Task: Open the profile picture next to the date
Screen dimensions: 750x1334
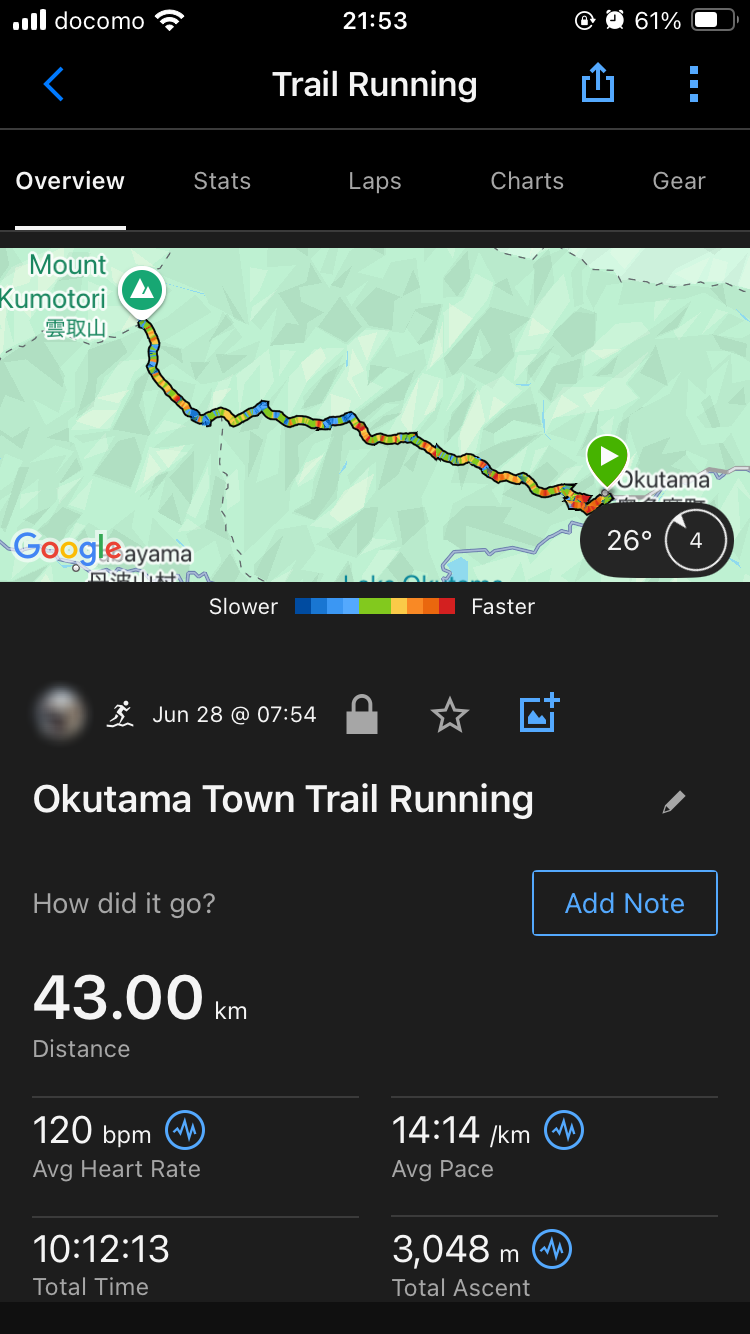Action: pyautogui.click(x=59, y=714)
